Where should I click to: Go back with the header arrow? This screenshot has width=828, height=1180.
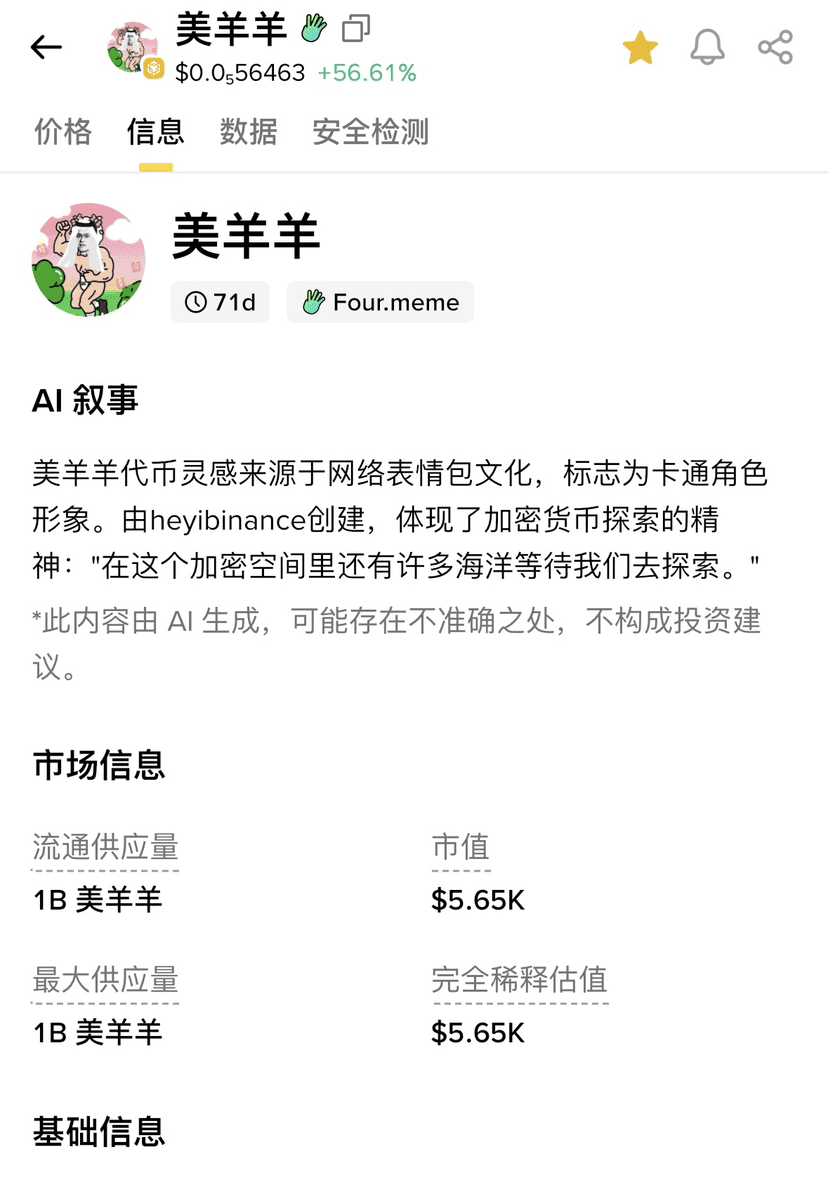click(x=46, y=47)
